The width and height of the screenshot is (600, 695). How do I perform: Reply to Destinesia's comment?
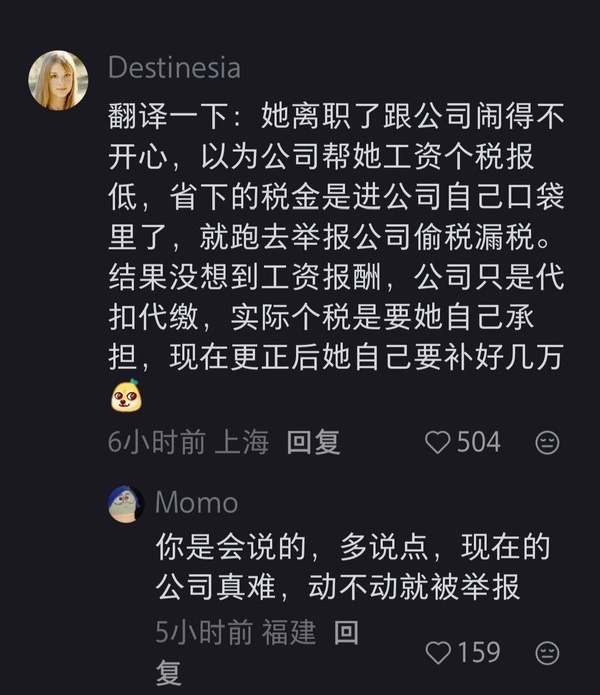(314, 443)
